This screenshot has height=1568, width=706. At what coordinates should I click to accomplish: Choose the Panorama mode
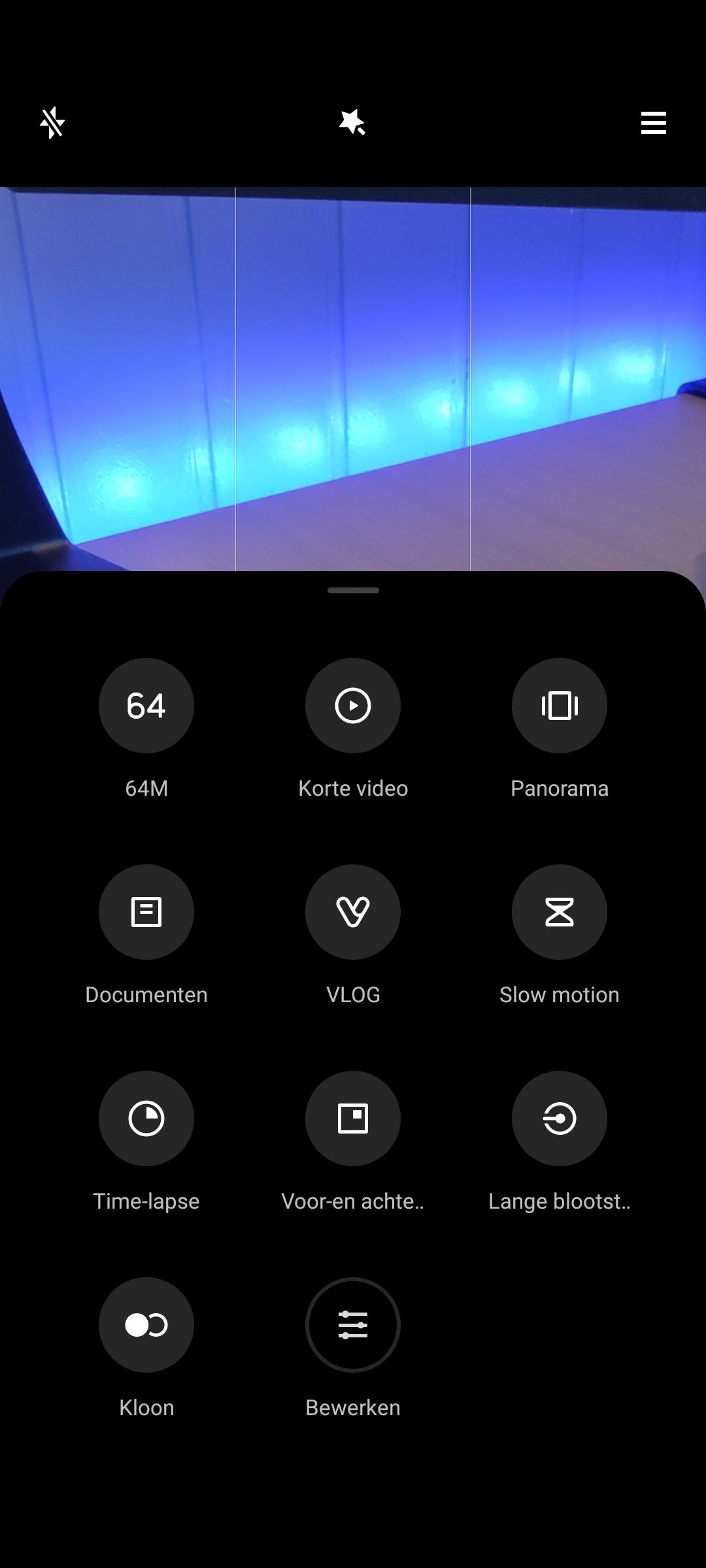[x=560, y=706]
